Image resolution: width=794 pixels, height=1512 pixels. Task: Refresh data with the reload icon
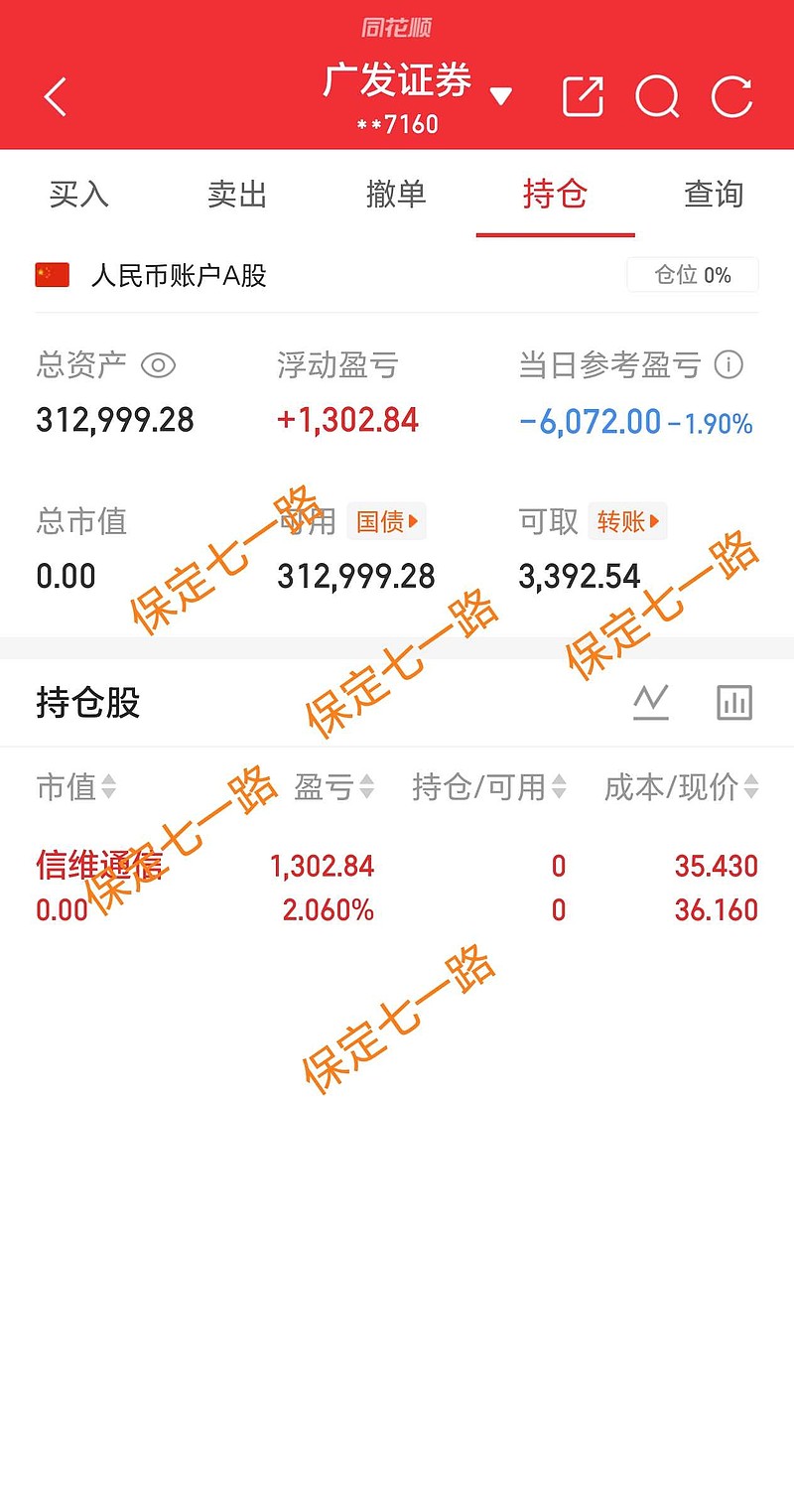731,96
